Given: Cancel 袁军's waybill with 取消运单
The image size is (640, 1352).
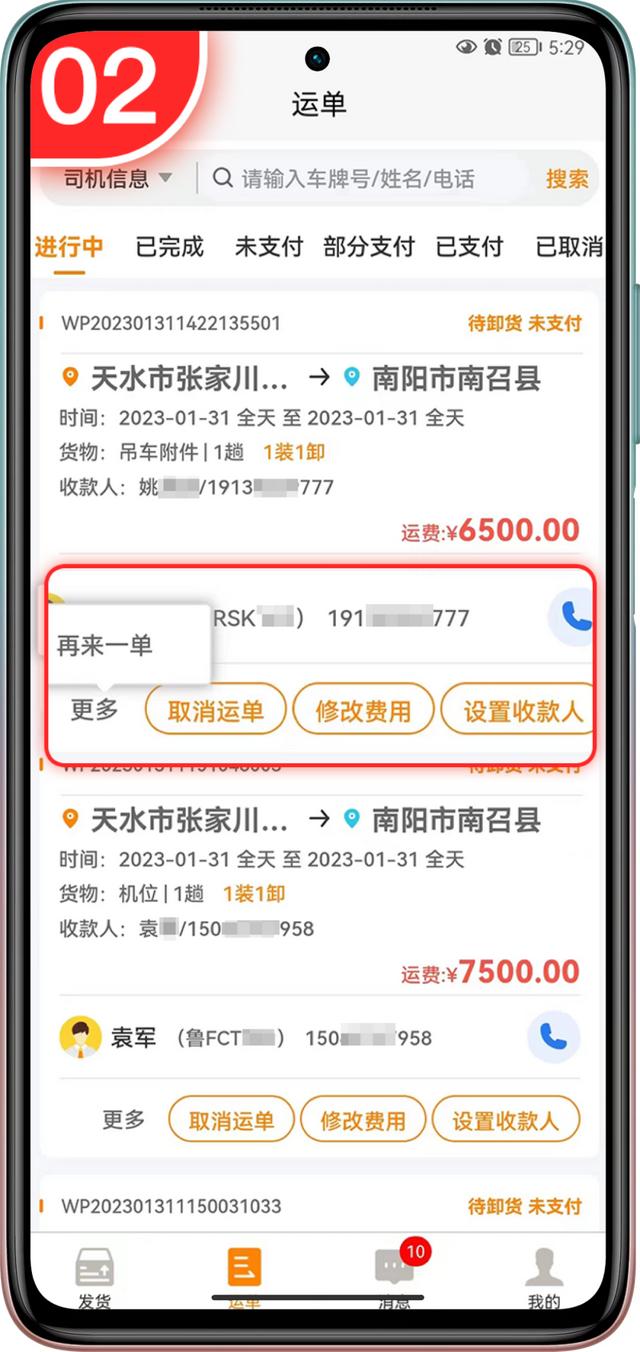Looking at the screenshot, I should point(231,1120).
